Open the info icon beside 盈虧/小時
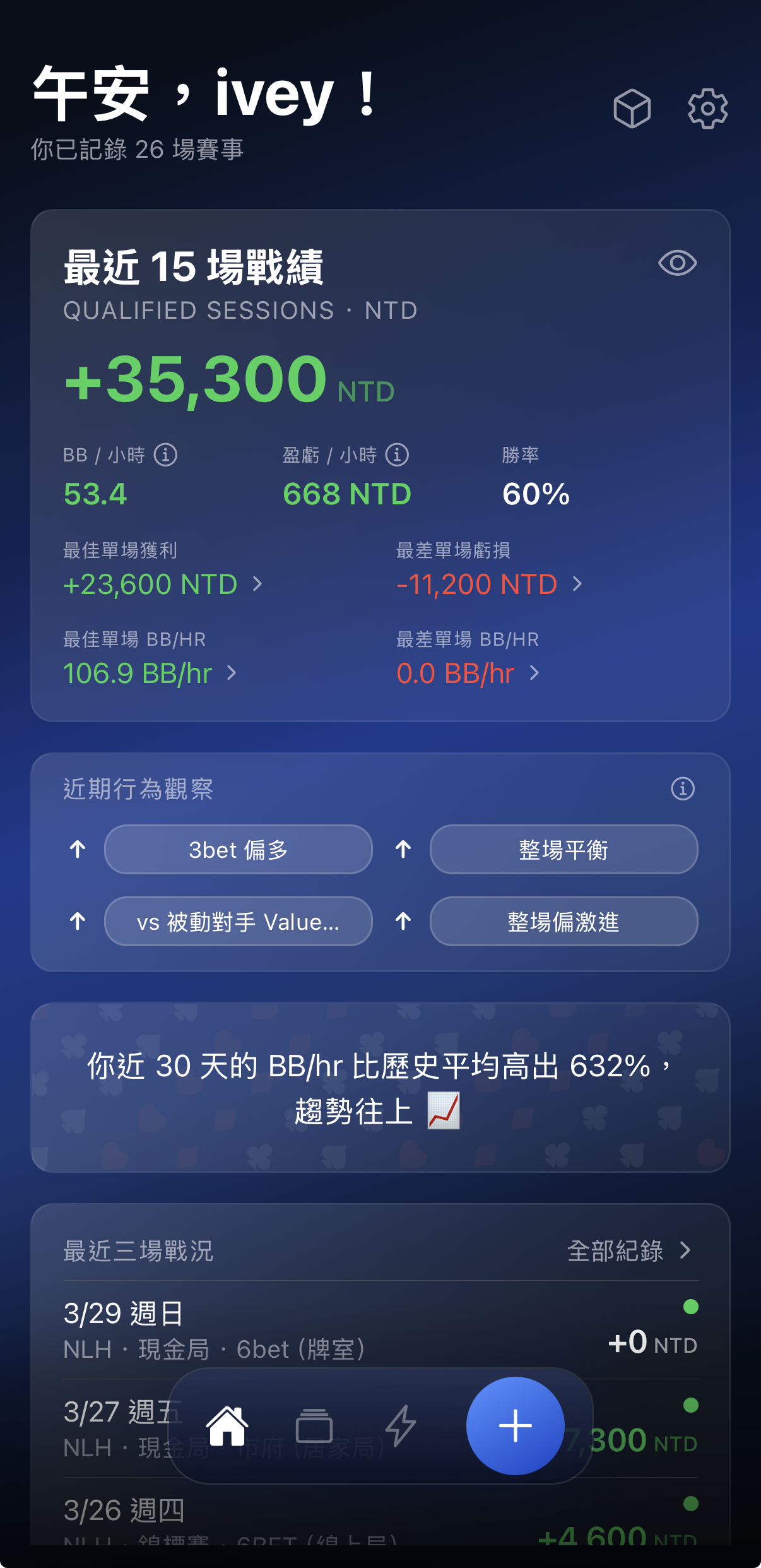The width and height of the screenshot is (761, 1568). pos(397,454)
